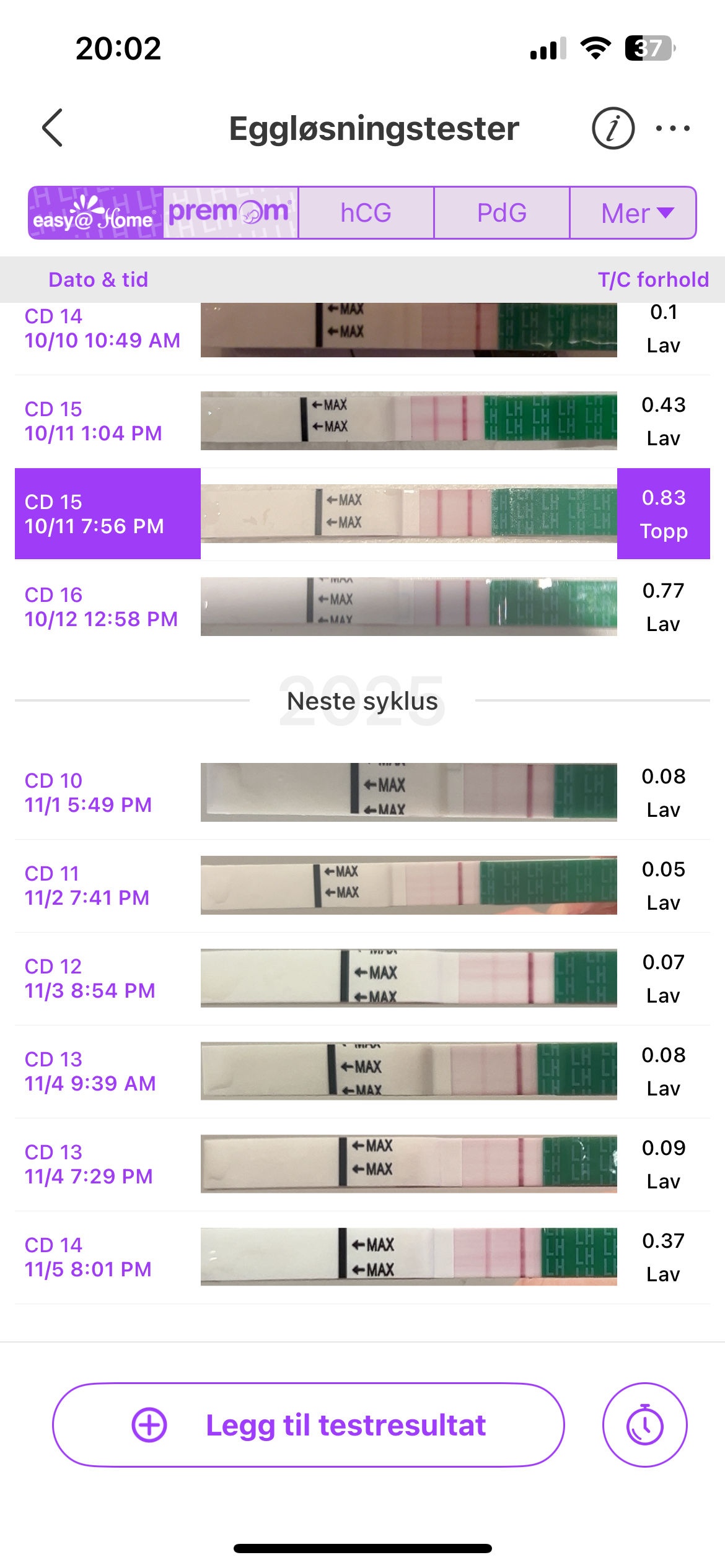The height and width of the screenshot is (1568, 725).
Task: Tap Legg til testresultat button
Action: point(308,1424)
